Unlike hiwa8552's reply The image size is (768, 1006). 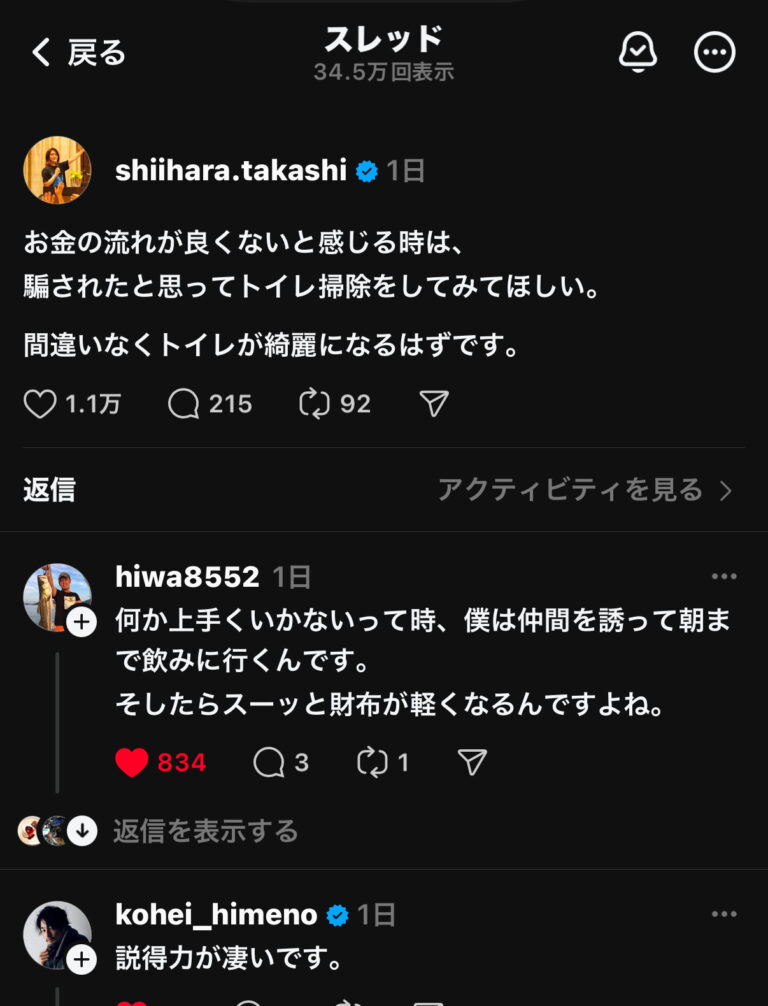point(132,763)
